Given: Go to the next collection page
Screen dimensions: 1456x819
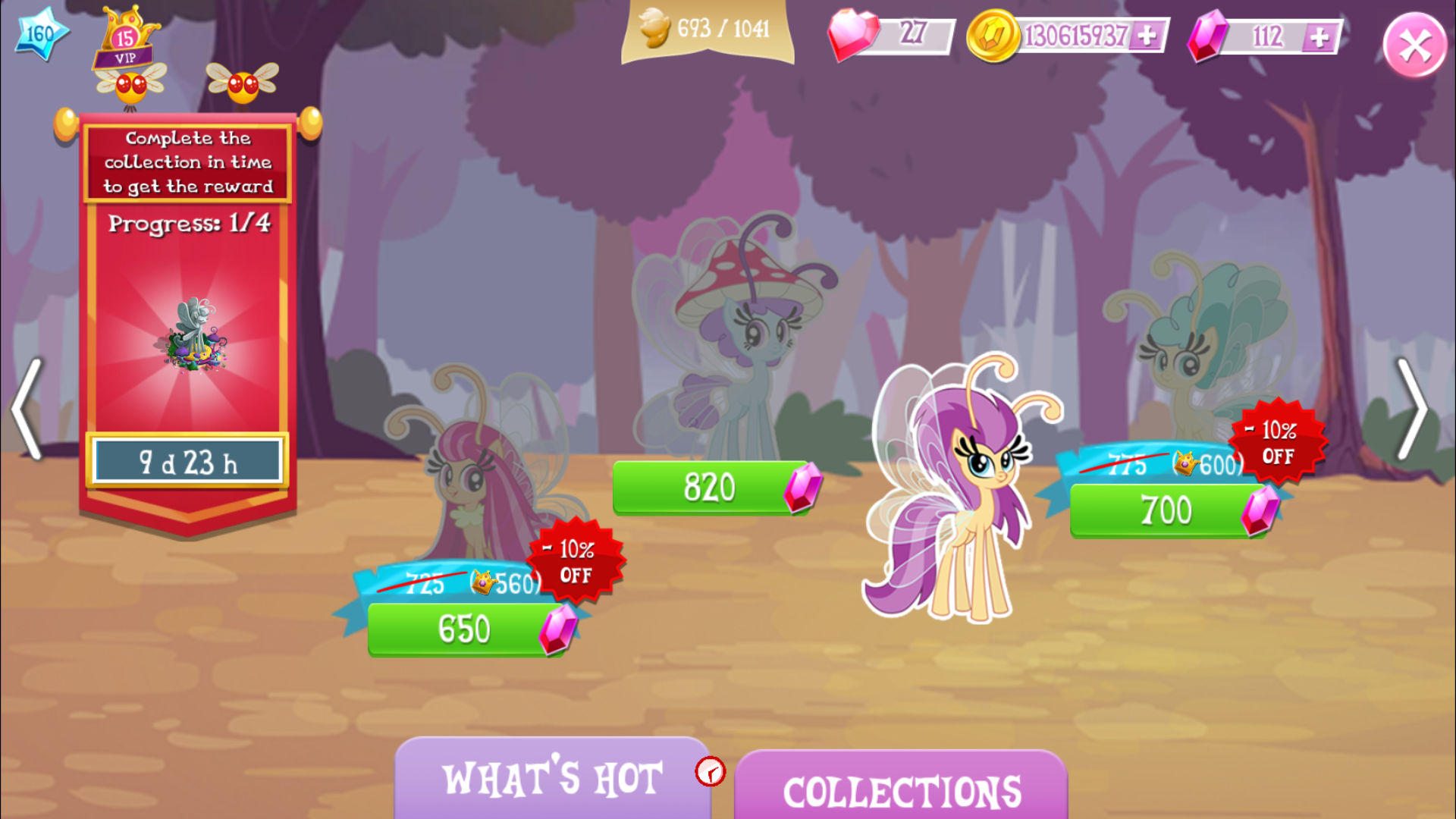Looking at the screenshot, I should [x=1411, y=409].
